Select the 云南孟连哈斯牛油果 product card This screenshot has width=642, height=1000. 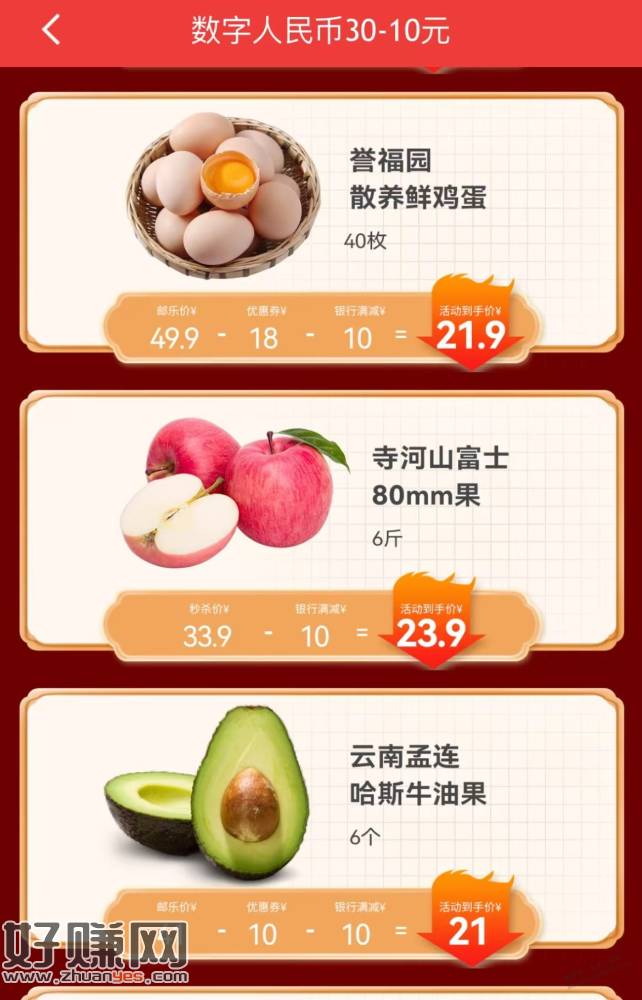(x=320, y=810)
